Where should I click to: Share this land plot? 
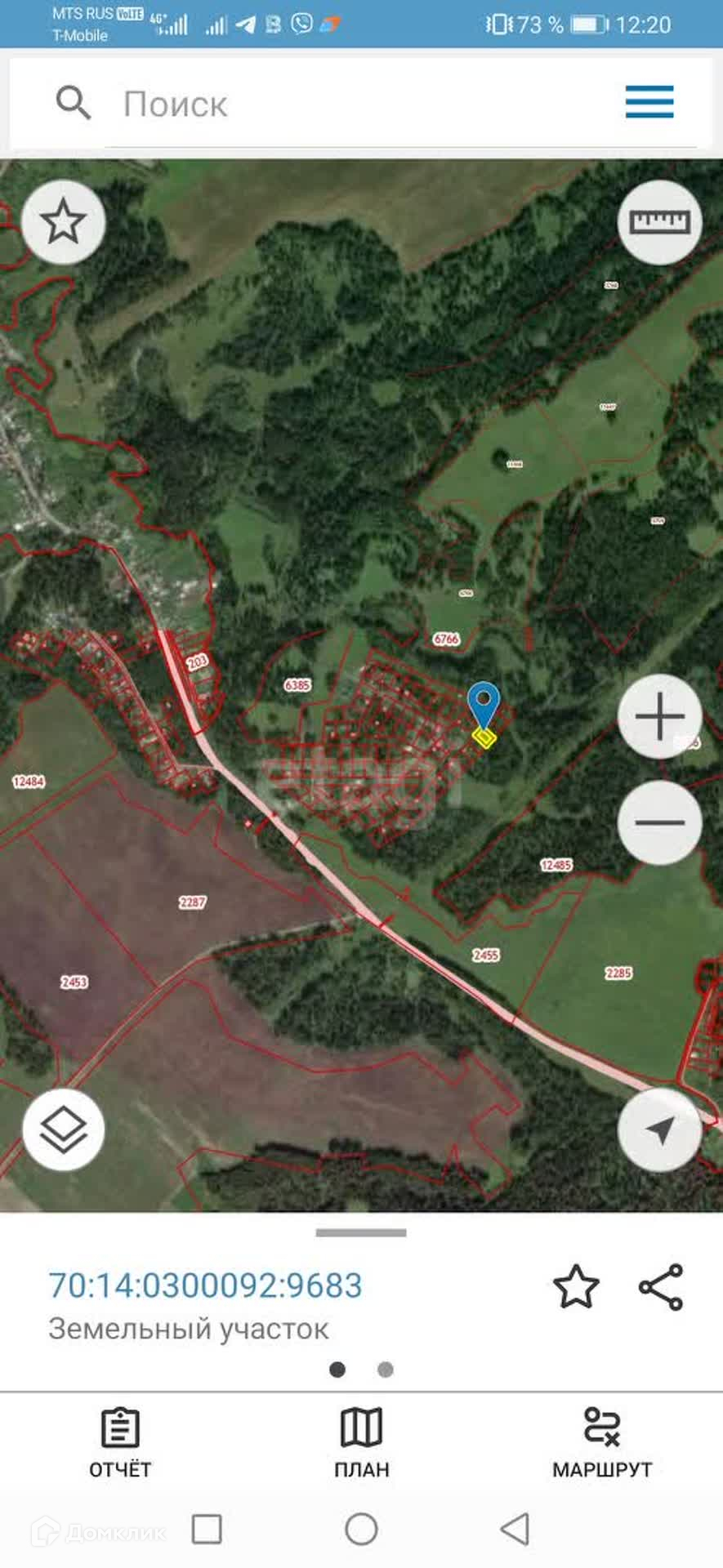click(661, 1287)
